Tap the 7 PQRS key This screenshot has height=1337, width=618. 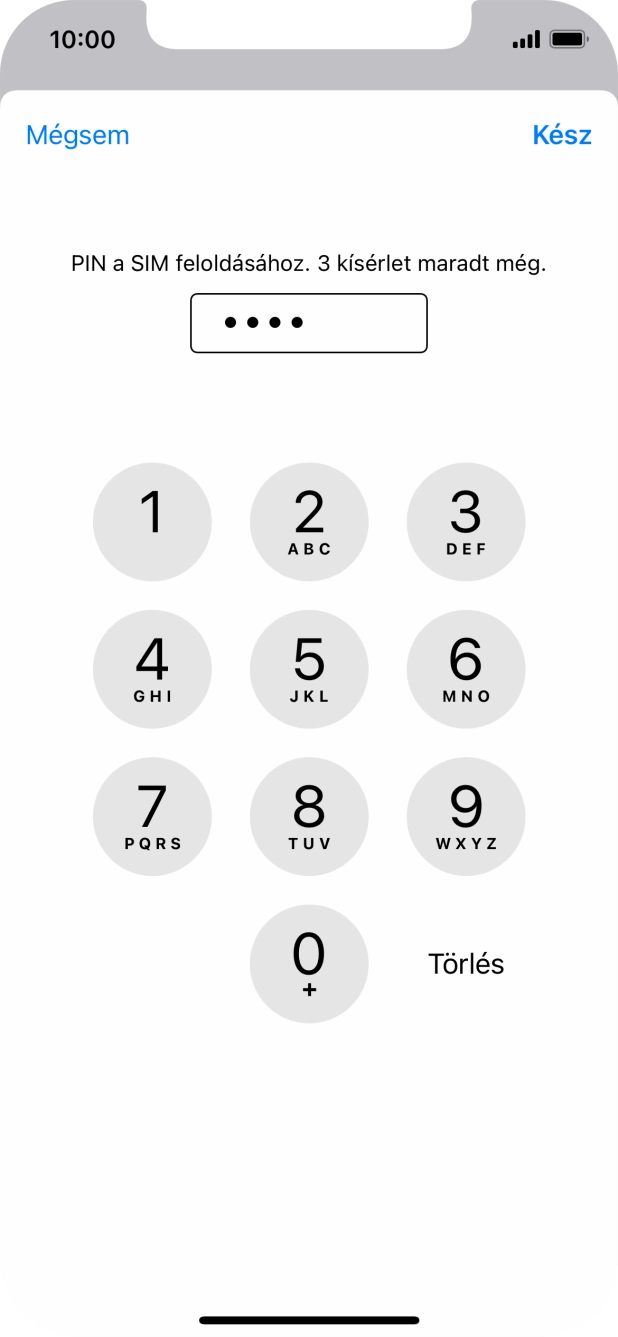[x=152, y=816]
